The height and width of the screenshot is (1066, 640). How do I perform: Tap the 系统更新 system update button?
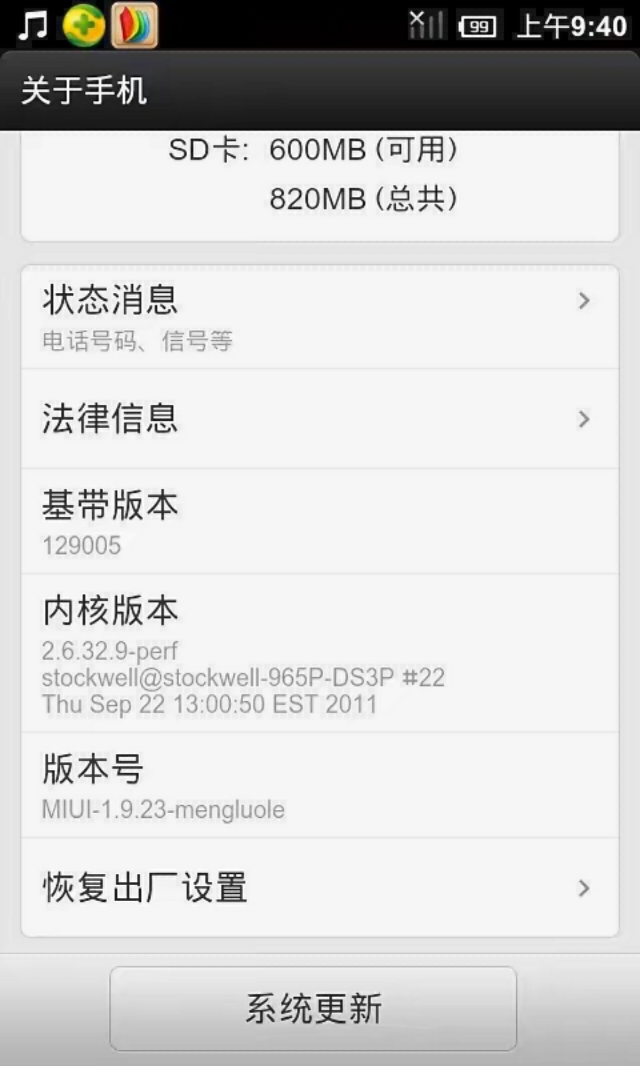[313, 1008]
